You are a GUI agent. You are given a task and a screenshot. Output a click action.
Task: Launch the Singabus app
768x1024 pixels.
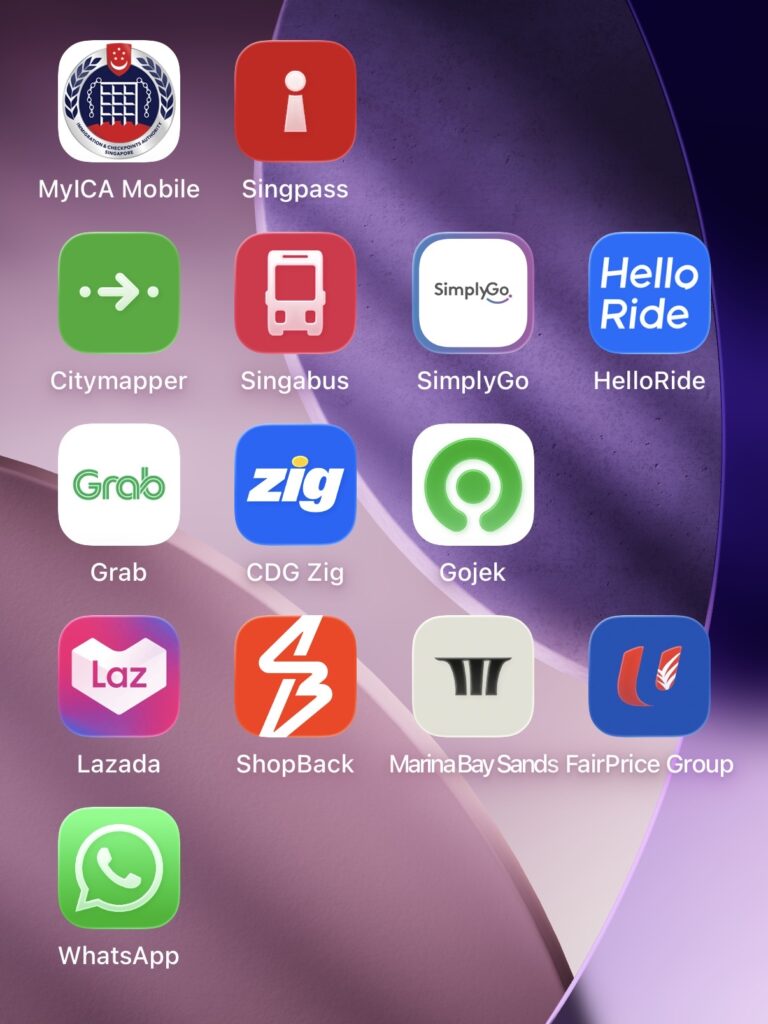(295, 293)
